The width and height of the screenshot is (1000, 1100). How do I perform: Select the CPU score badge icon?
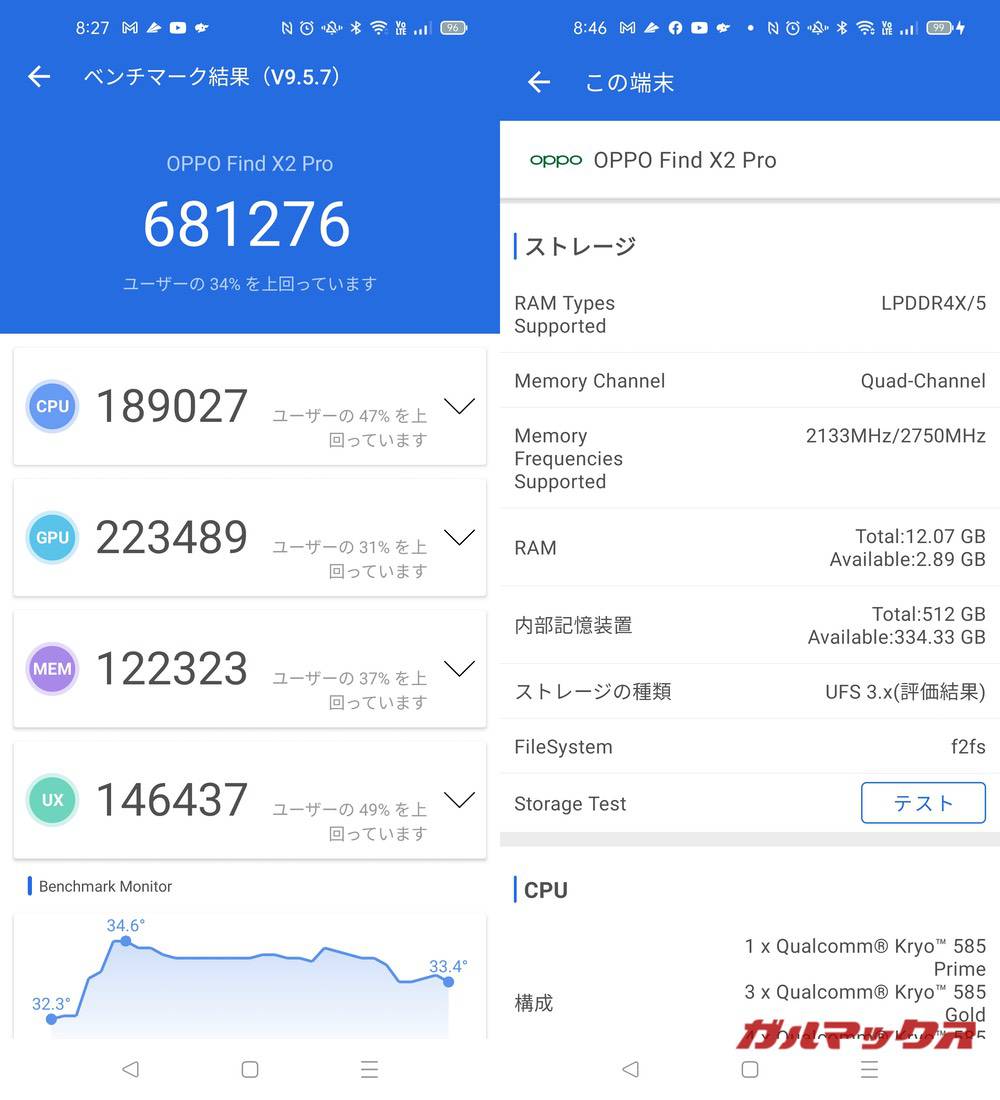[52, 406]
